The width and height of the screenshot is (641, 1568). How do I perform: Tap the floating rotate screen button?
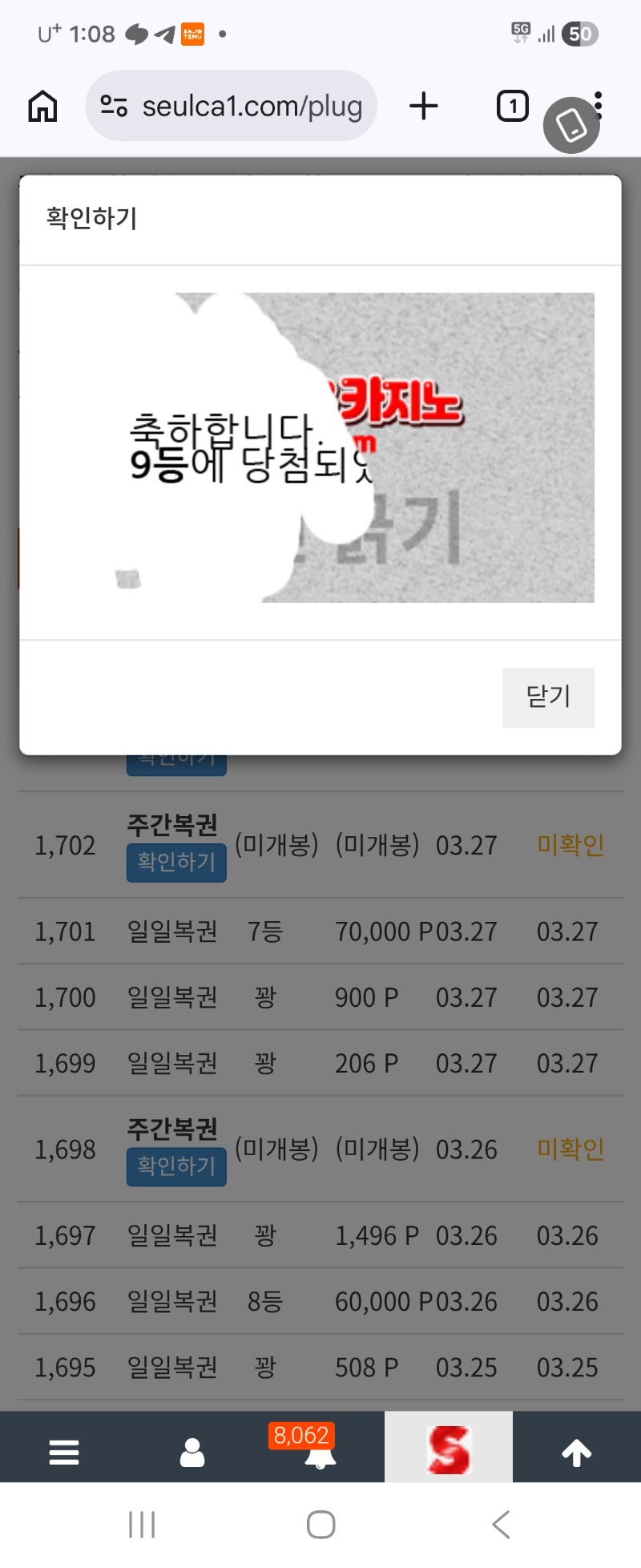pyautogui.click(x=571, y=126)
